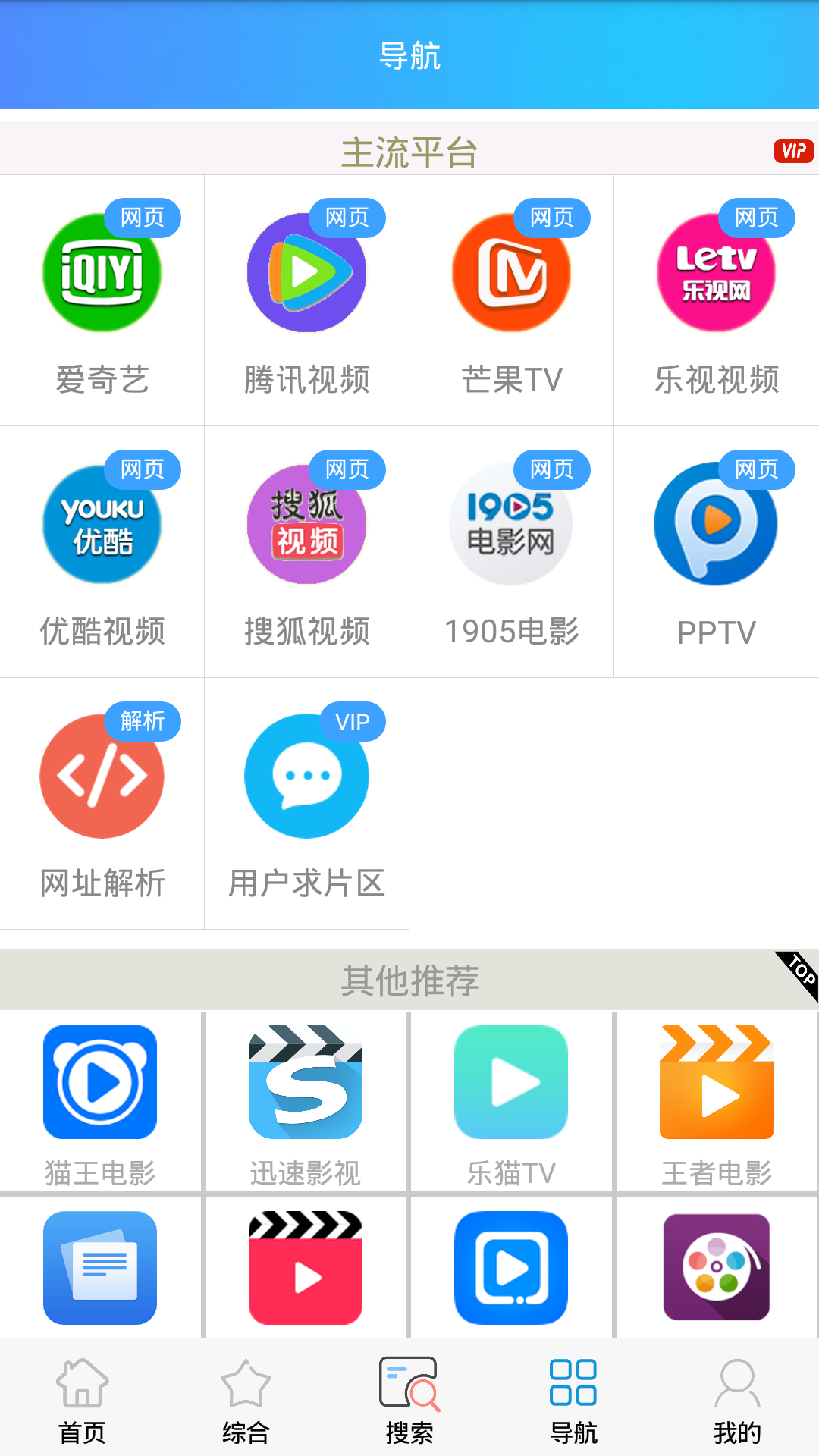Open the 乐视视频 platform
The width and height of the screenshot is (819, 1456).
[716, 300]
